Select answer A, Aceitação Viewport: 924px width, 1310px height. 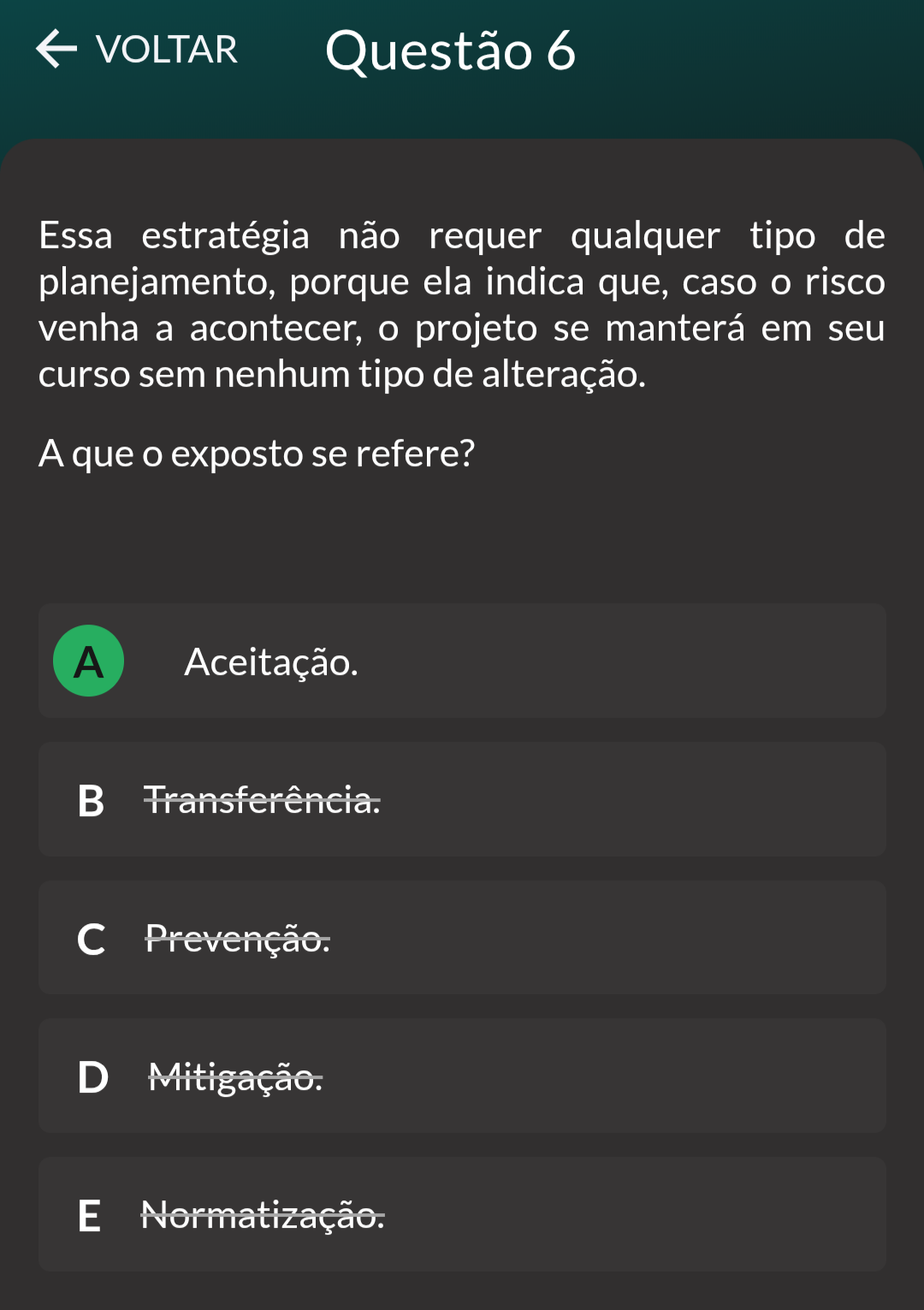click(x=462, y=661)
